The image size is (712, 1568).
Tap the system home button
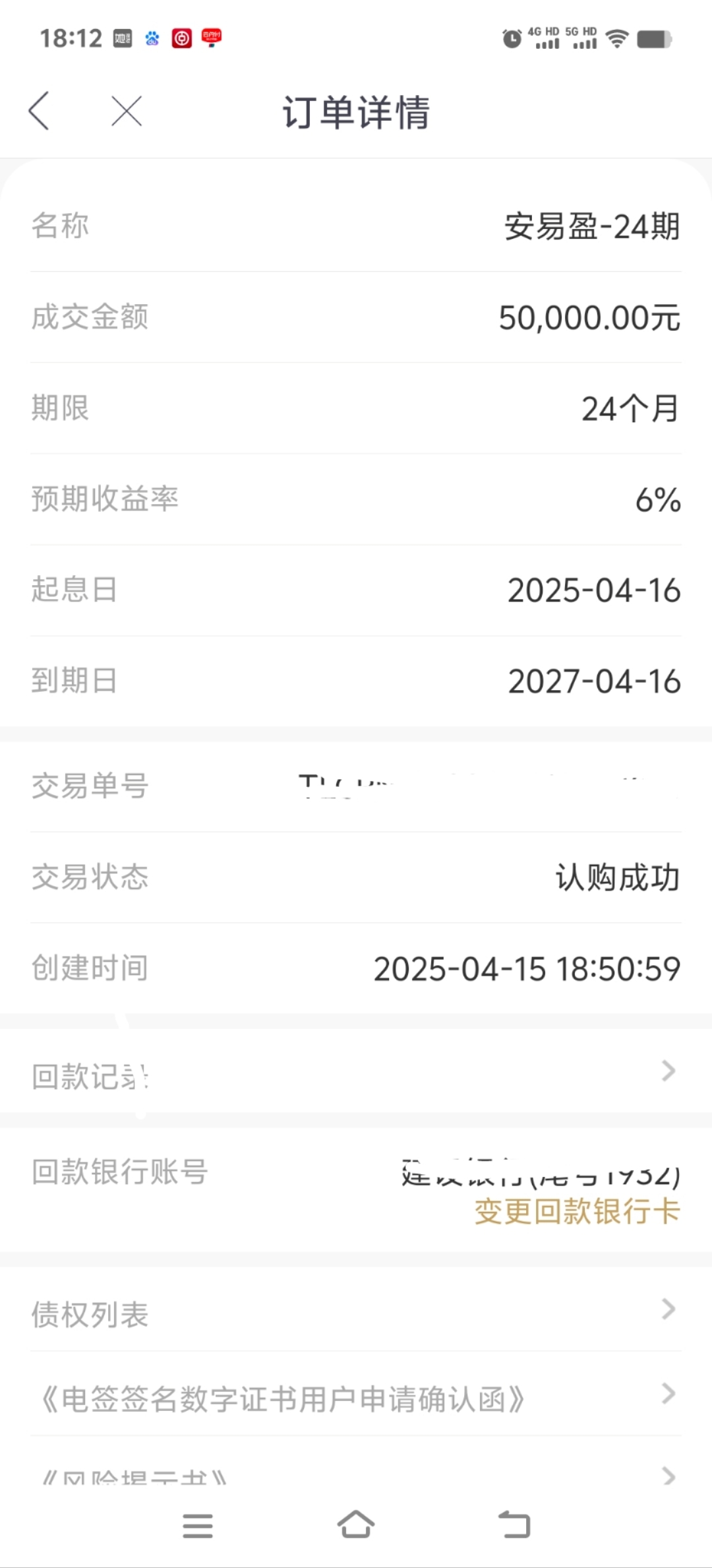pos(356,1524)
